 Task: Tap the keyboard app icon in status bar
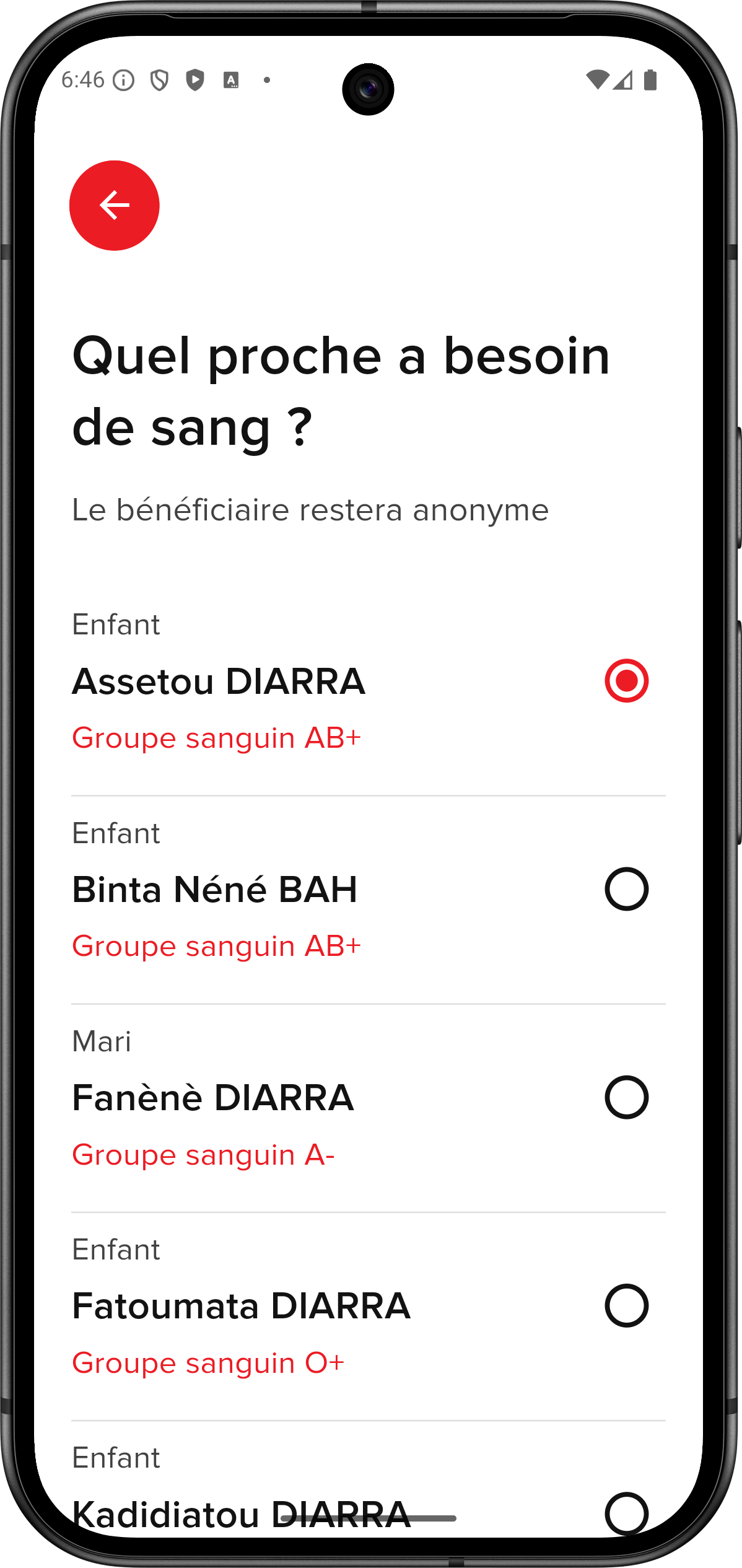click(230, 81)
